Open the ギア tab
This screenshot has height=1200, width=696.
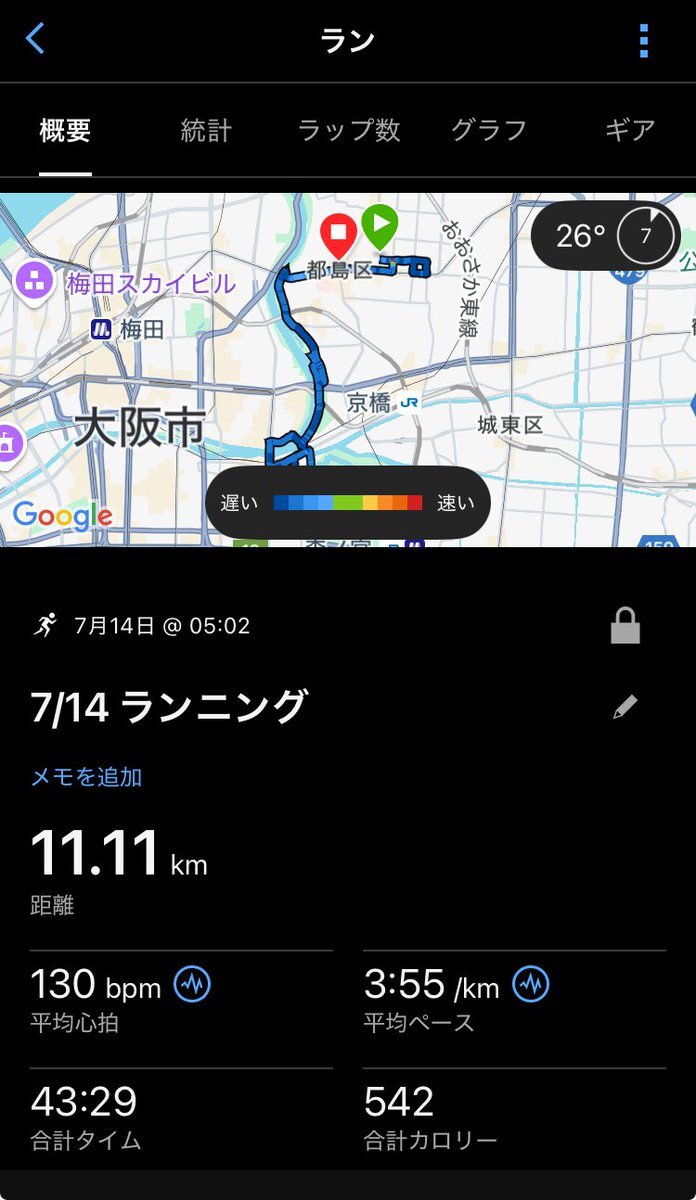630,130
